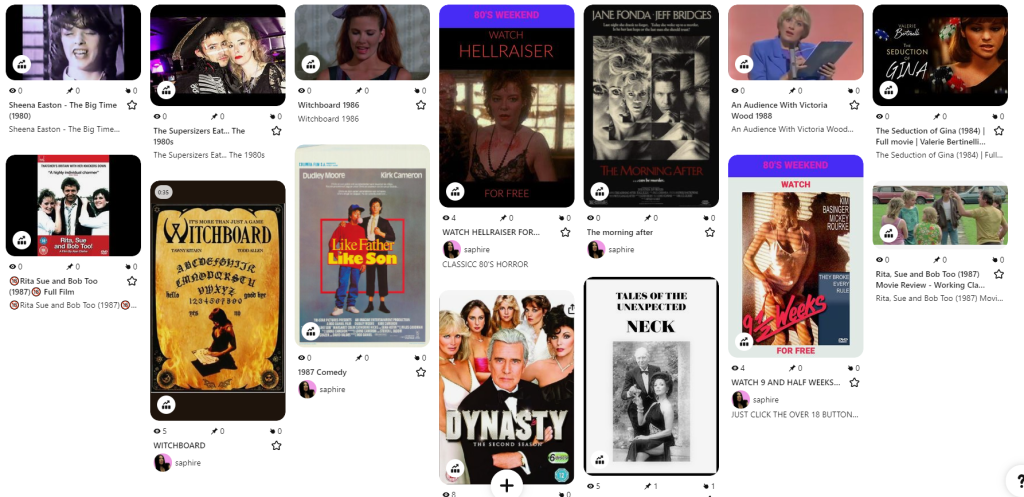This screenshot has height=497, width=1024.
Task: Open the help question mark button
Action: pos(1010,480)
